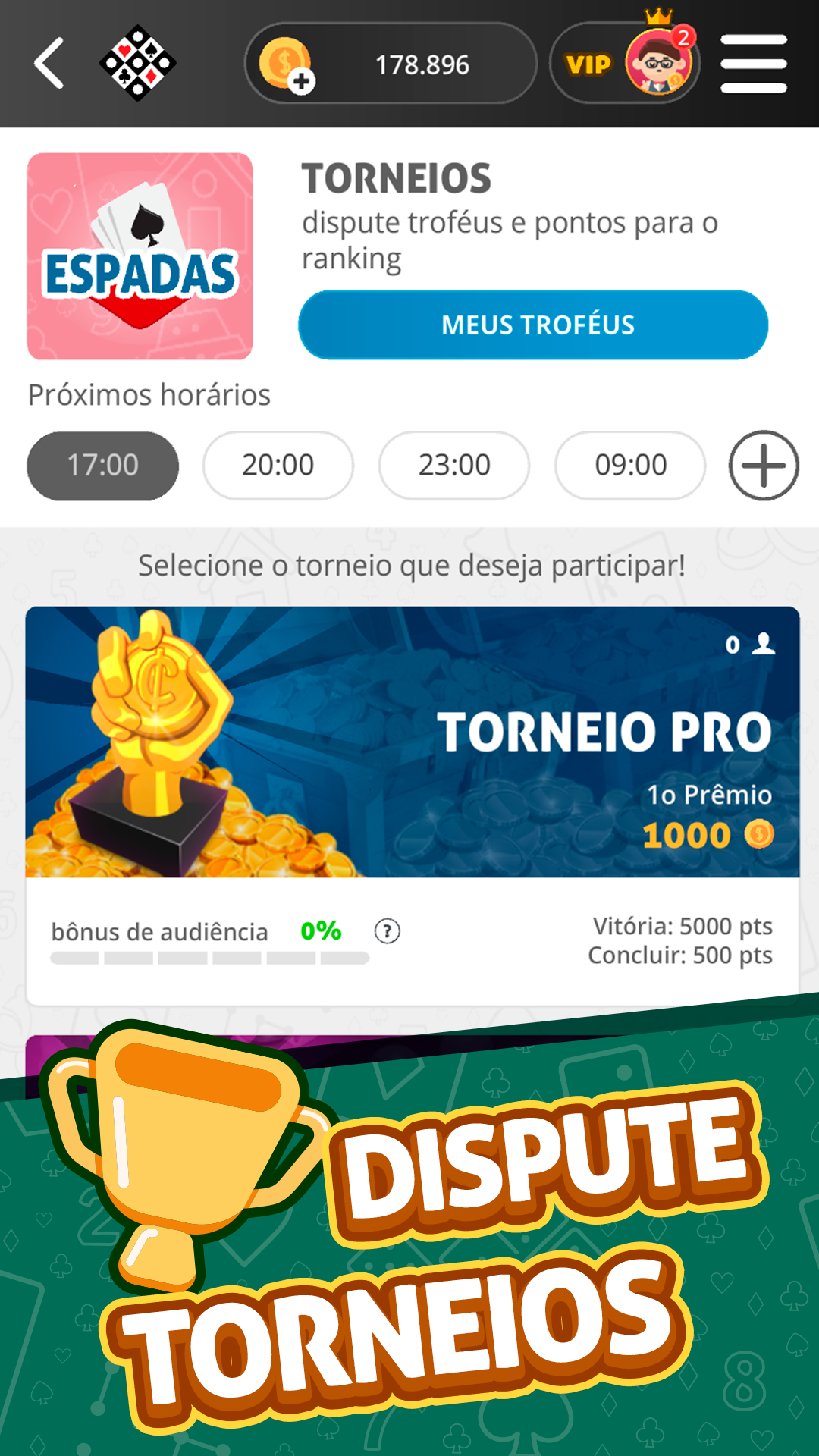Open the hamburger menu

[753, 64]
